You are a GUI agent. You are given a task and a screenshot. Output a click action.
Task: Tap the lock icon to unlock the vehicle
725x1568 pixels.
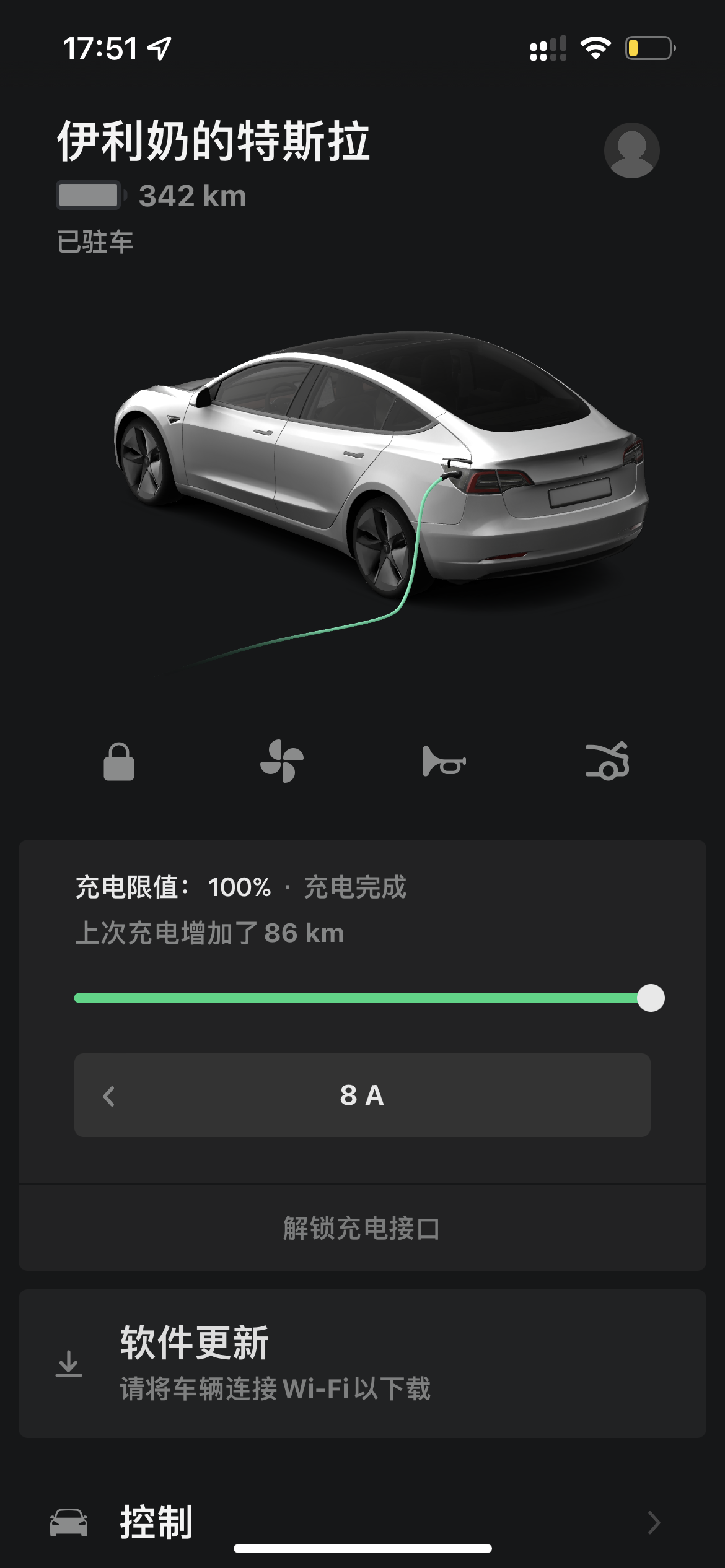click(120, 764)
